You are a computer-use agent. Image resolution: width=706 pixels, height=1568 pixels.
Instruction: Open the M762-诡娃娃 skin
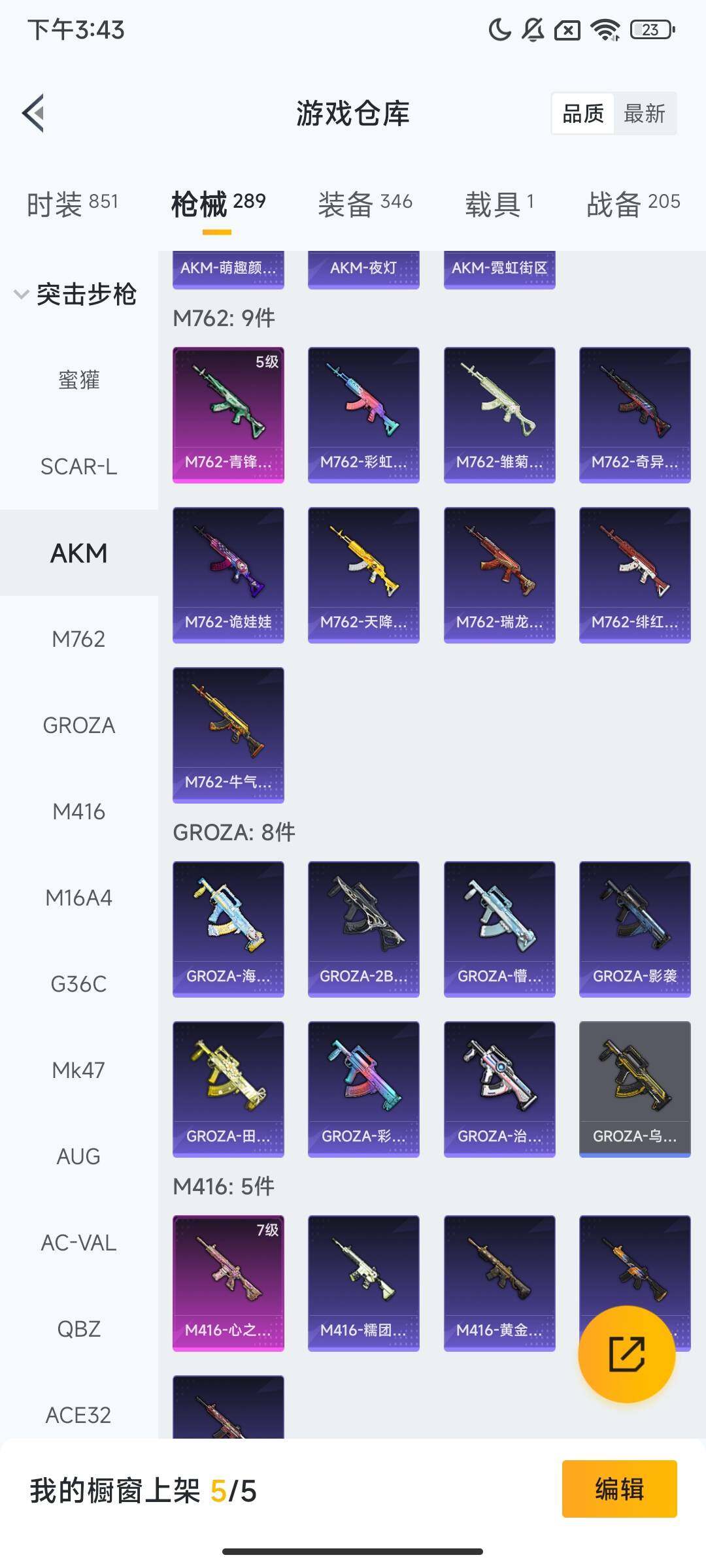coord(228,575)
